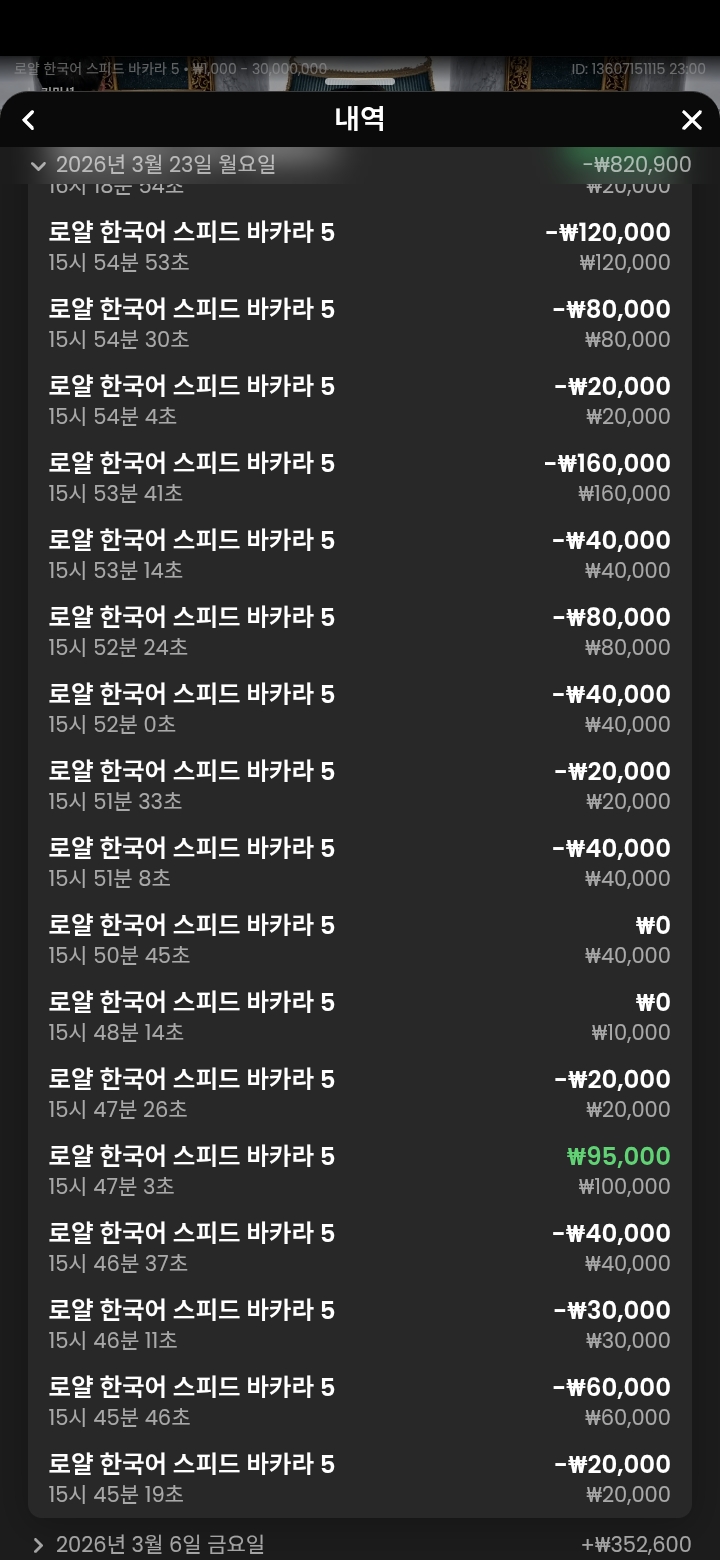Open the 15시 54분 53초 game record

[359, 247]
